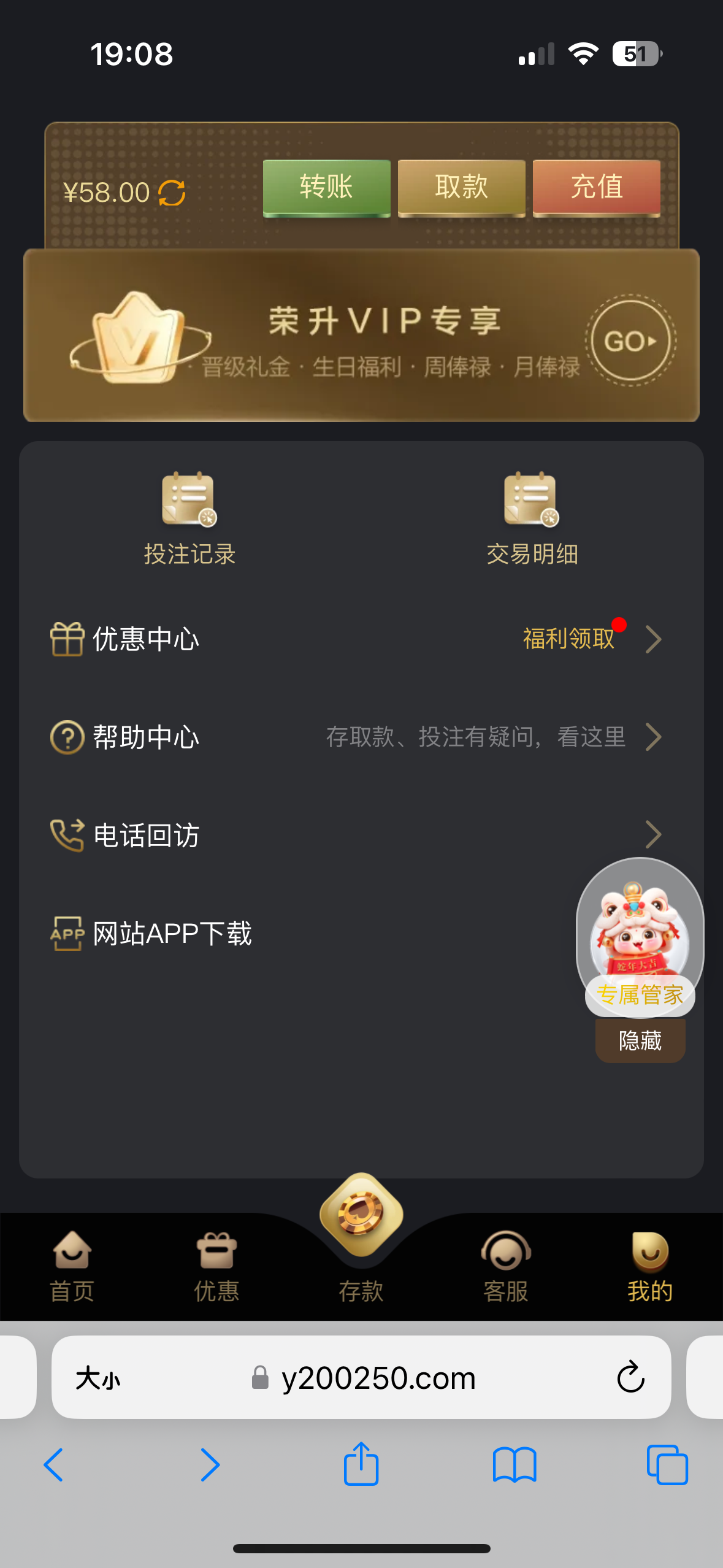Tap the green 转账 transfer button
Viewport: 723px width, 1568px height.
pos(326,187)
